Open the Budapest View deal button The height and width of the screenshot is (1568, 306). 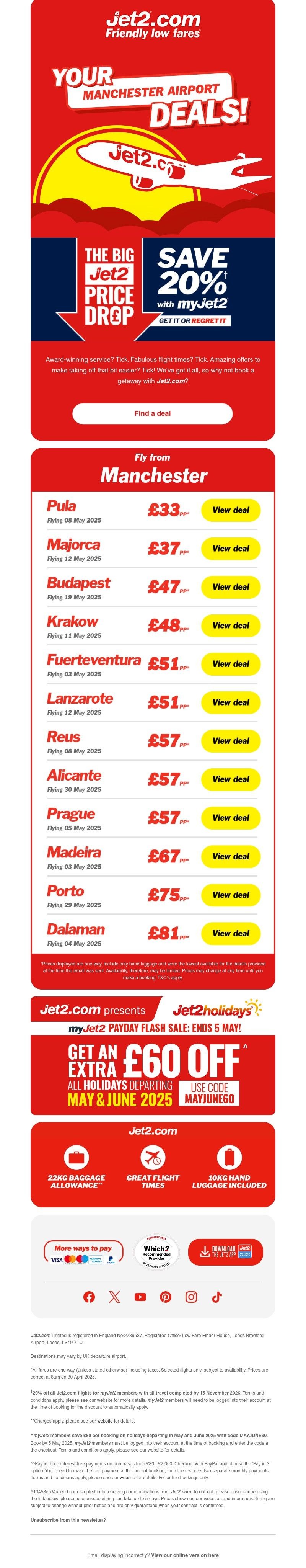231,587
